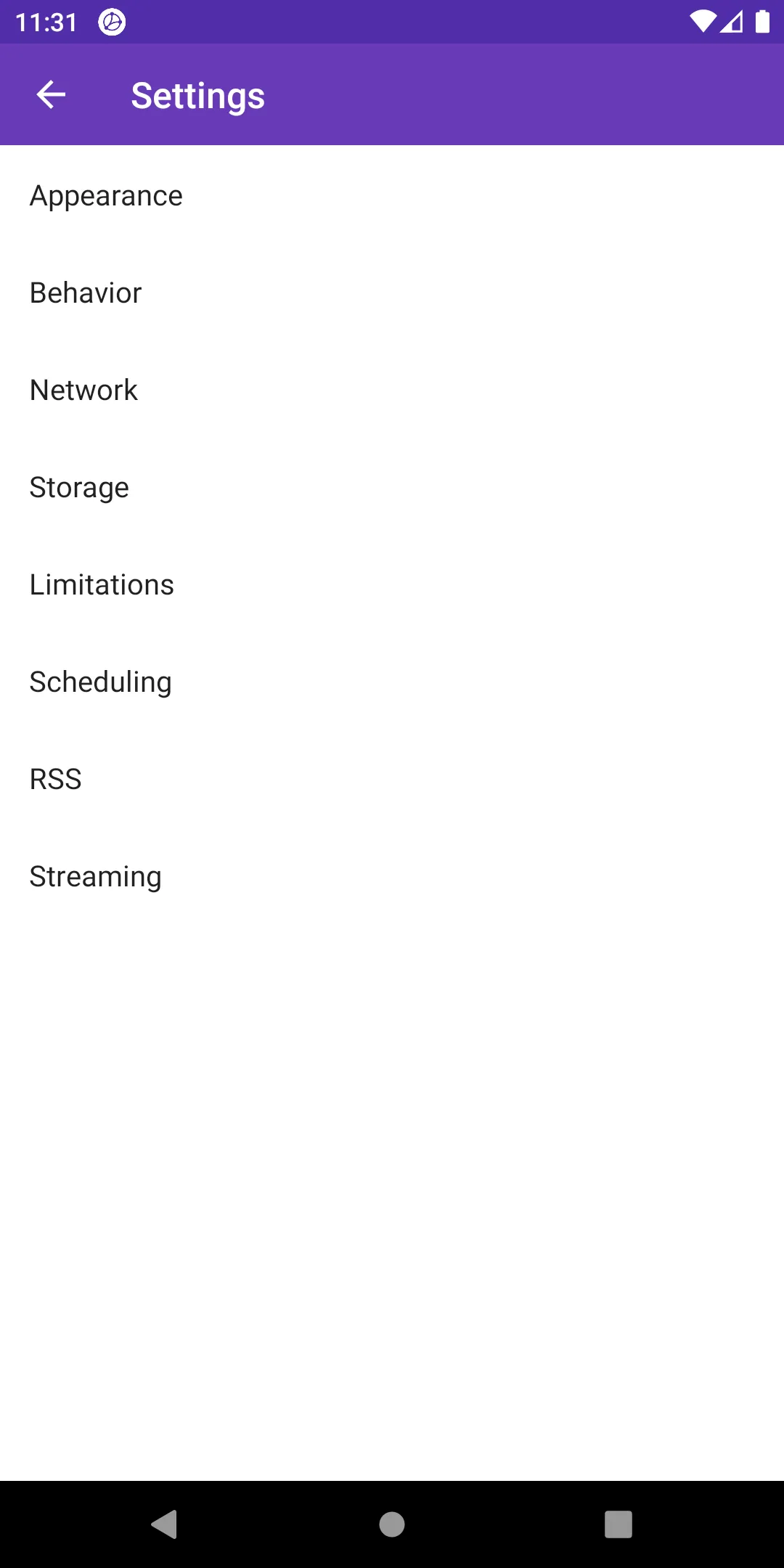Tap the notification icon in the status bar
This screenshot has width=784, height=1568.
coord(112,23)
